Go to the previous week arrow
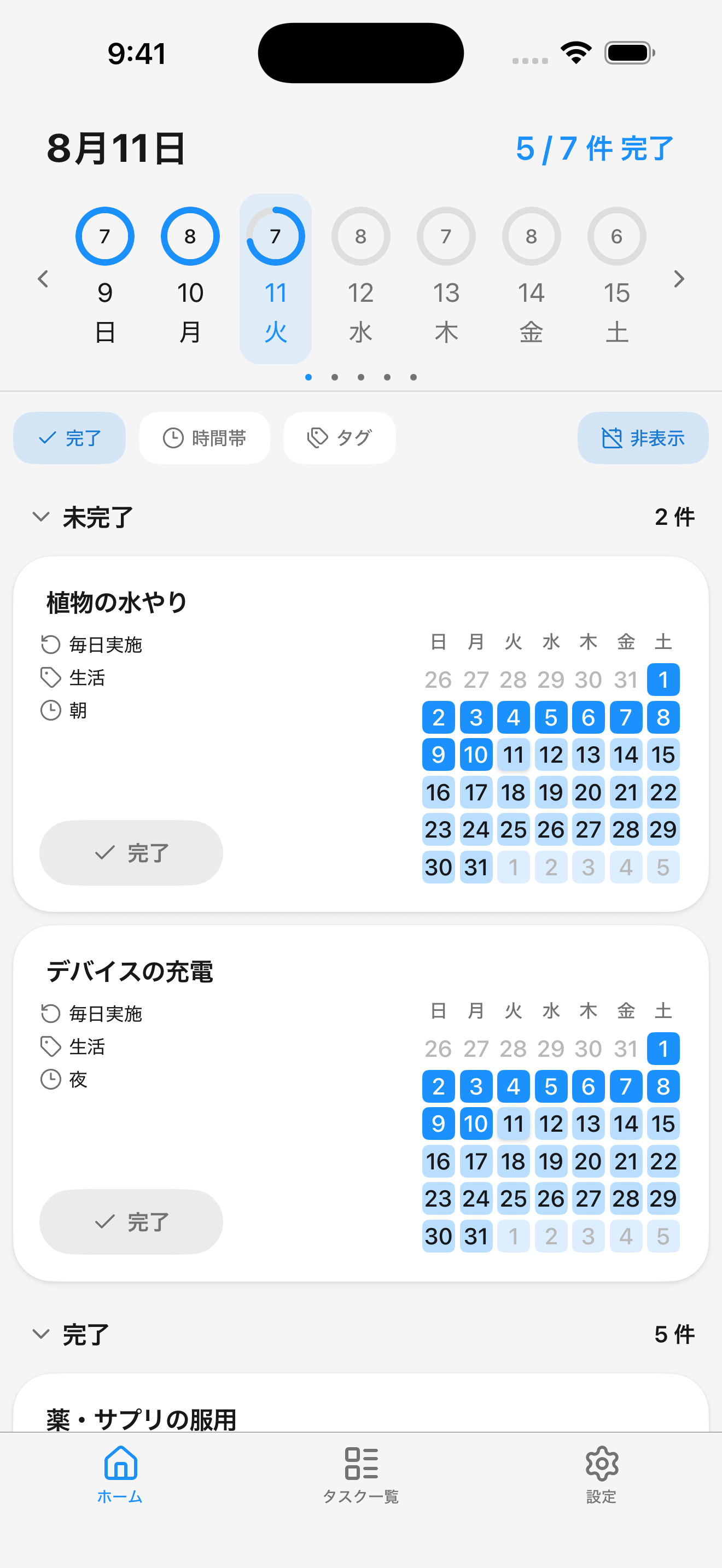The width and height of the screenshot is (722, 1568). (x=43, y=279)
